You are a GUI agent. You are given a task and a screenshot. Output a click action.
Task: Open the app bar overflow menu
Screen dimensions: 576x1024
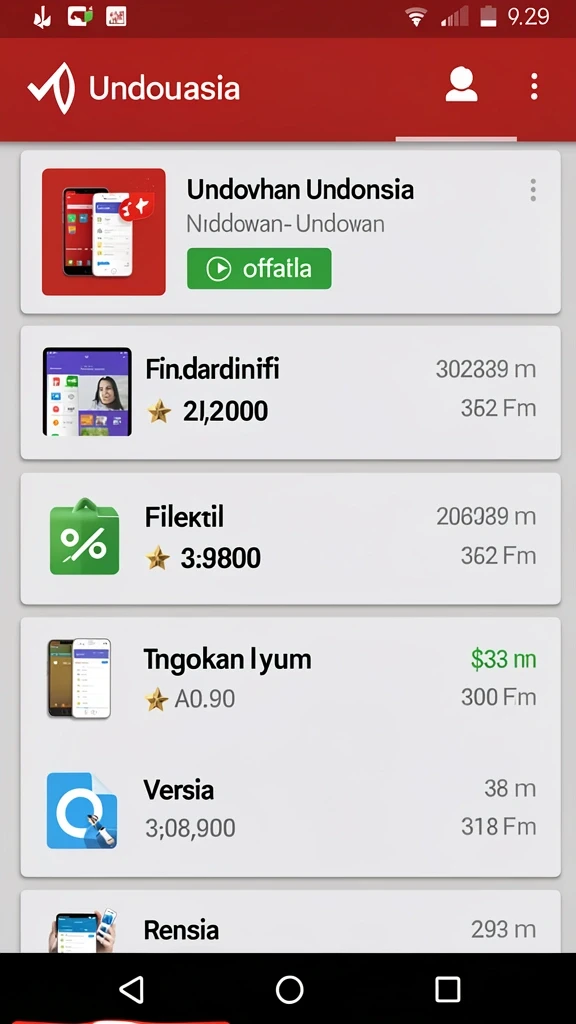534,86
